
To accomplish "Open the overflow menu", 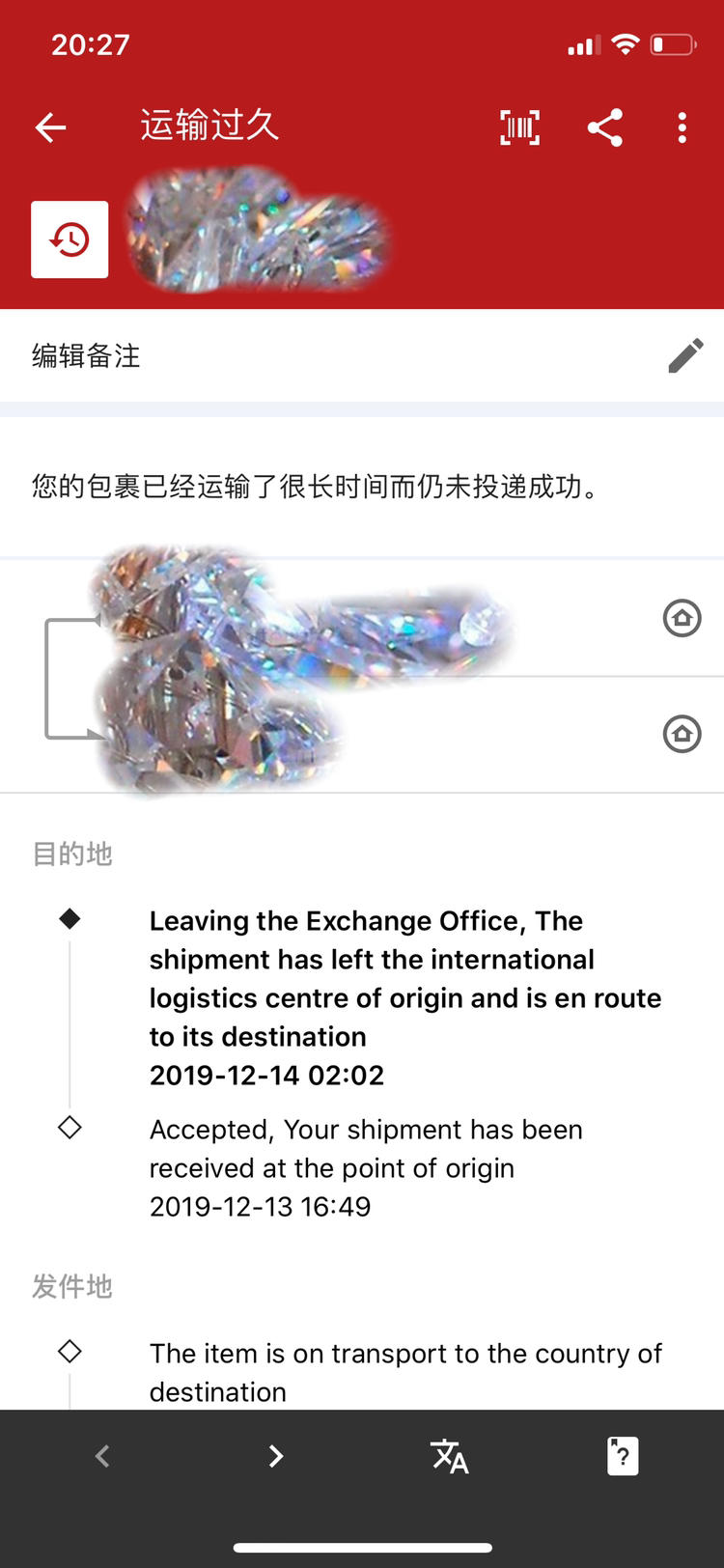I will coord(682,127).
